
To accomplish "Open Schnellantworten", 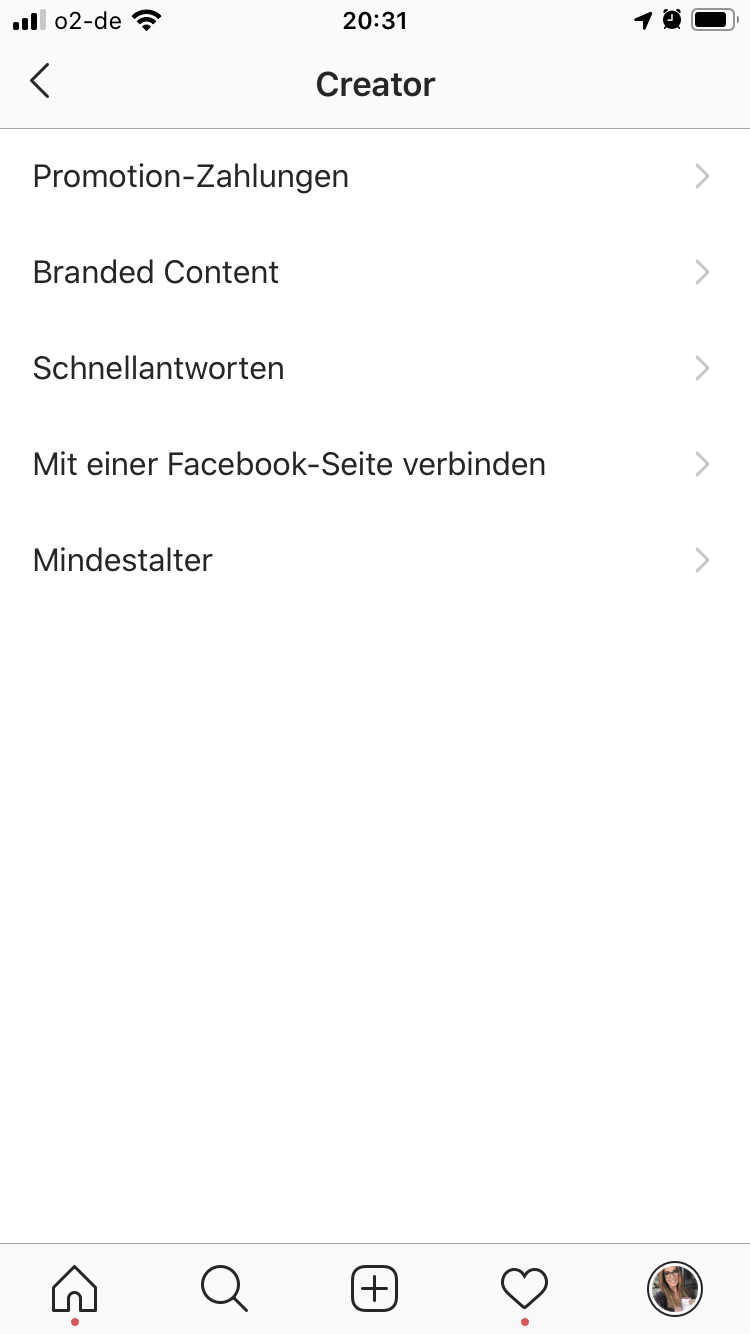I will click(375, 369).
